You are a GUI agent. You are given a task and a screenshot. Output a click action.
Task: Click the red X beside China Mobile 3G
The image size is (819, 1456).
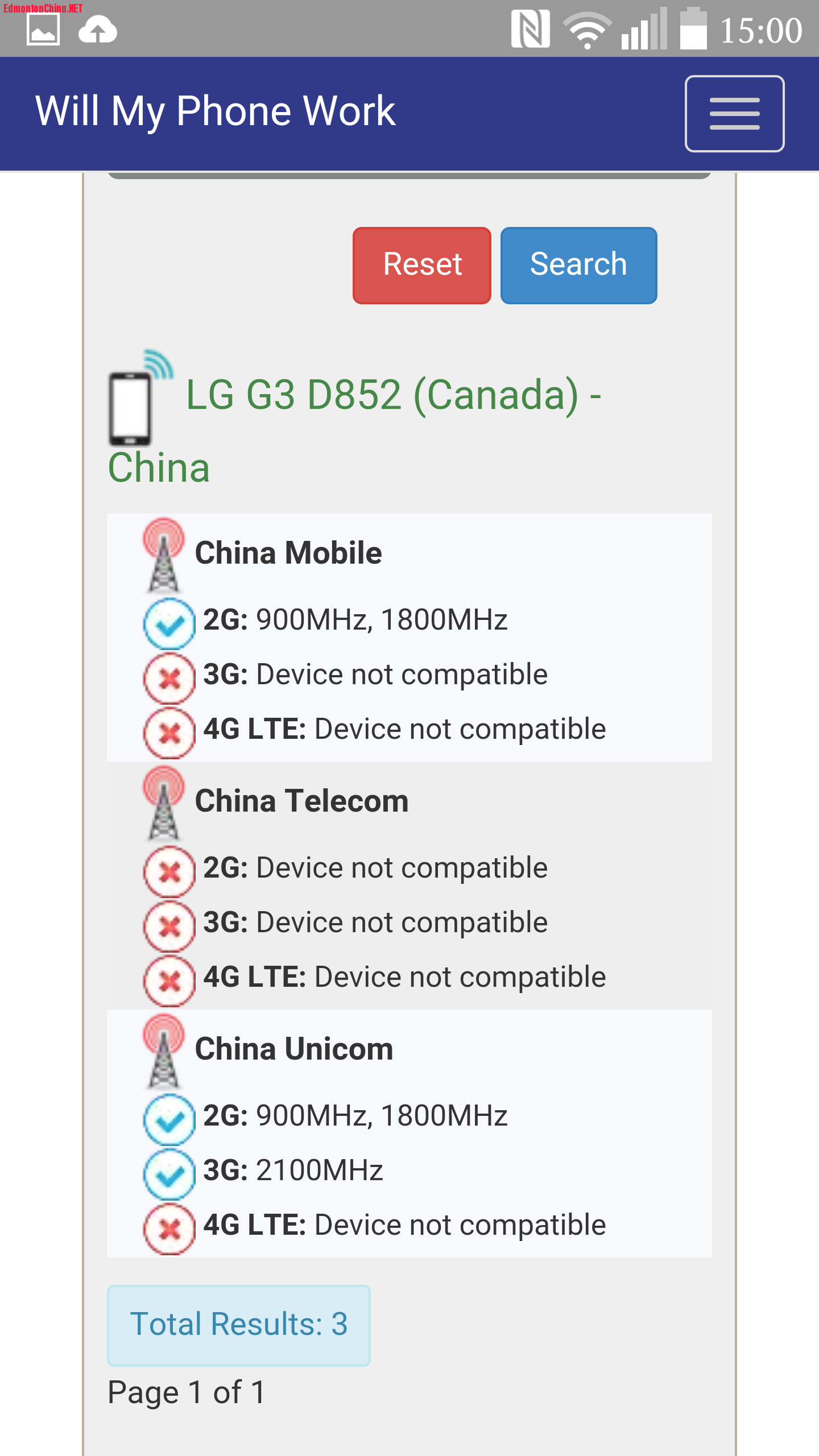pos(169,680)
